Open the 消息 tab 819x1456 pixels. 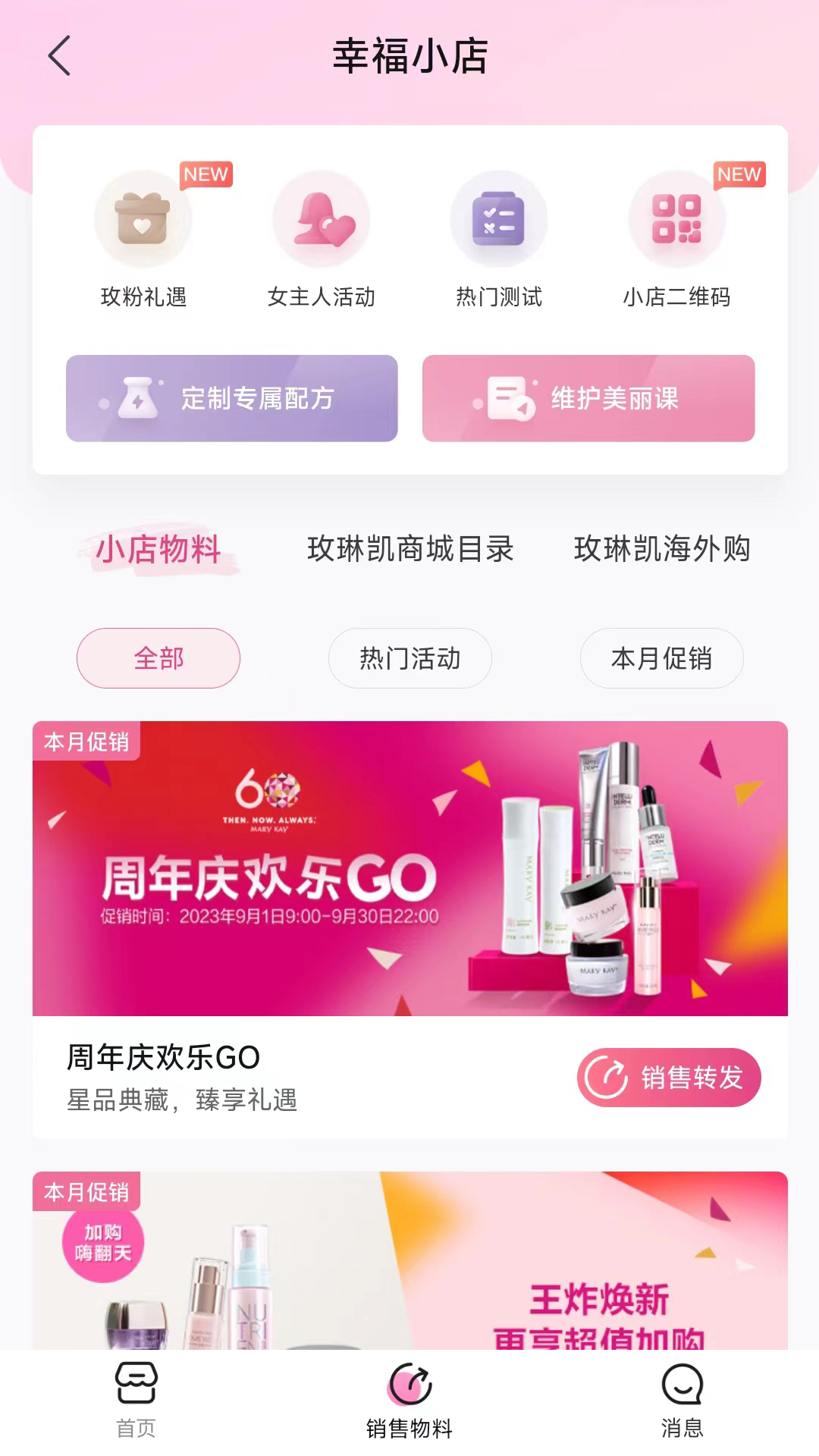682,1400
